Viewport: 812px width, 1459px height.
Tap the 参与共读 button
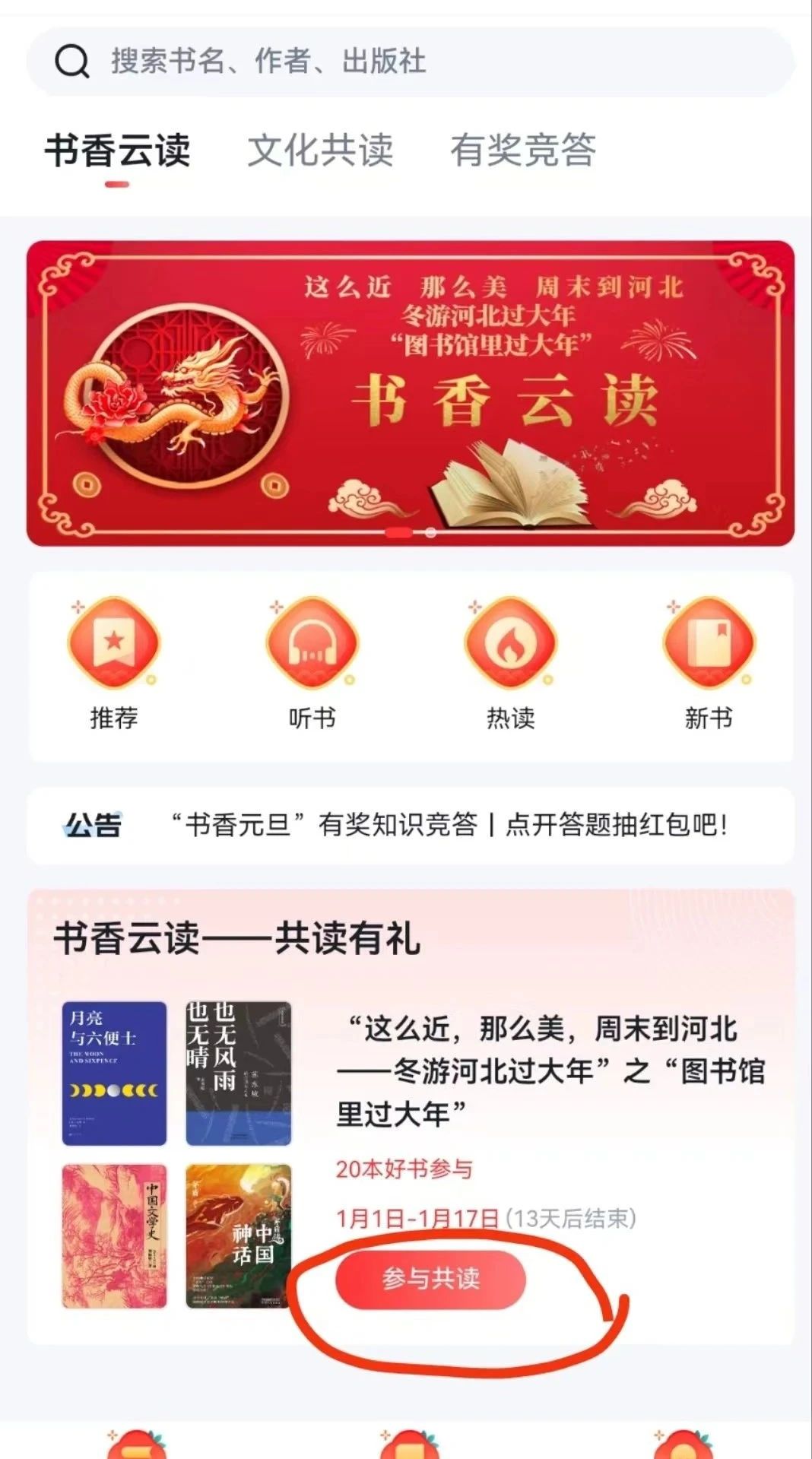point(430,1279)
